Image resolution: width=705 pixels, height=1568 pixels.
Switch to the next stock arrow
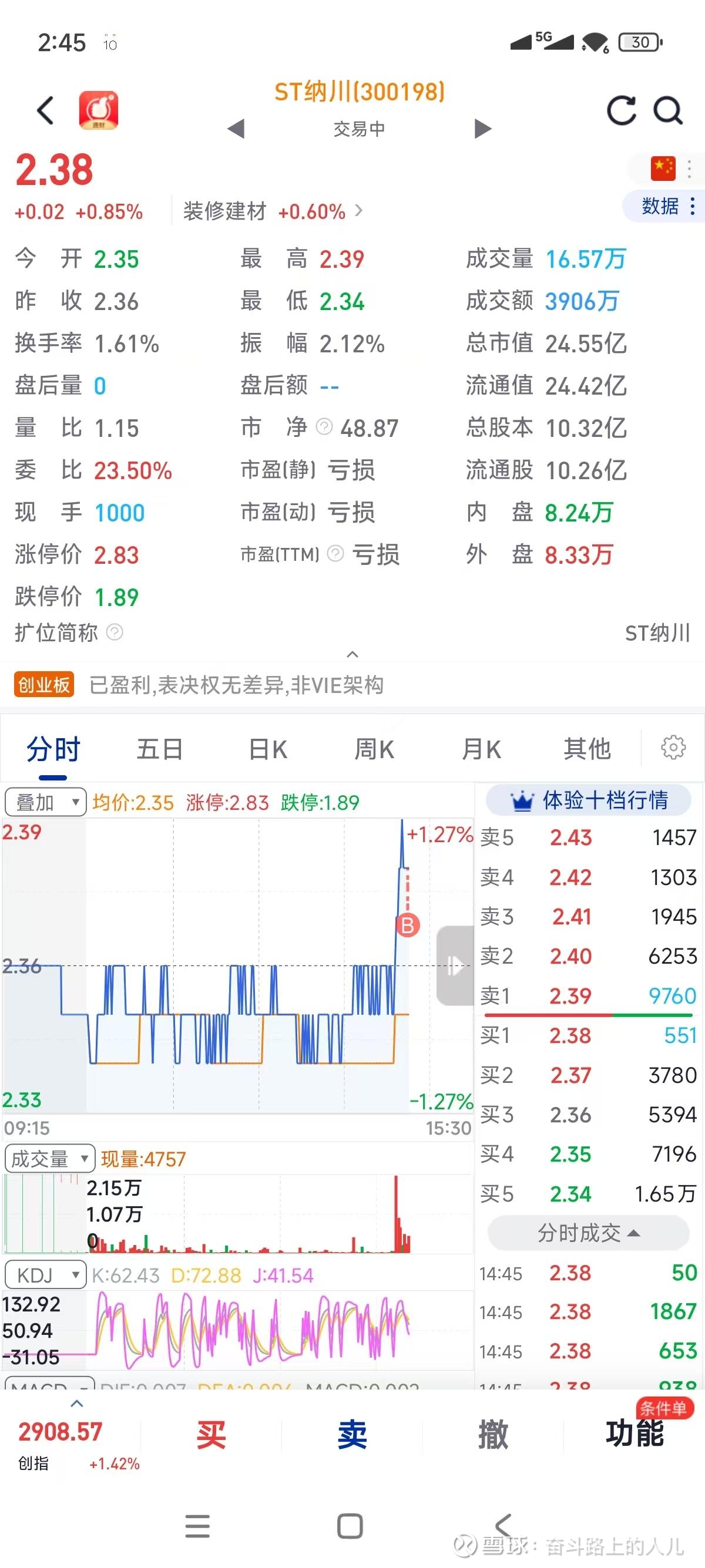(x=483, y=129)
